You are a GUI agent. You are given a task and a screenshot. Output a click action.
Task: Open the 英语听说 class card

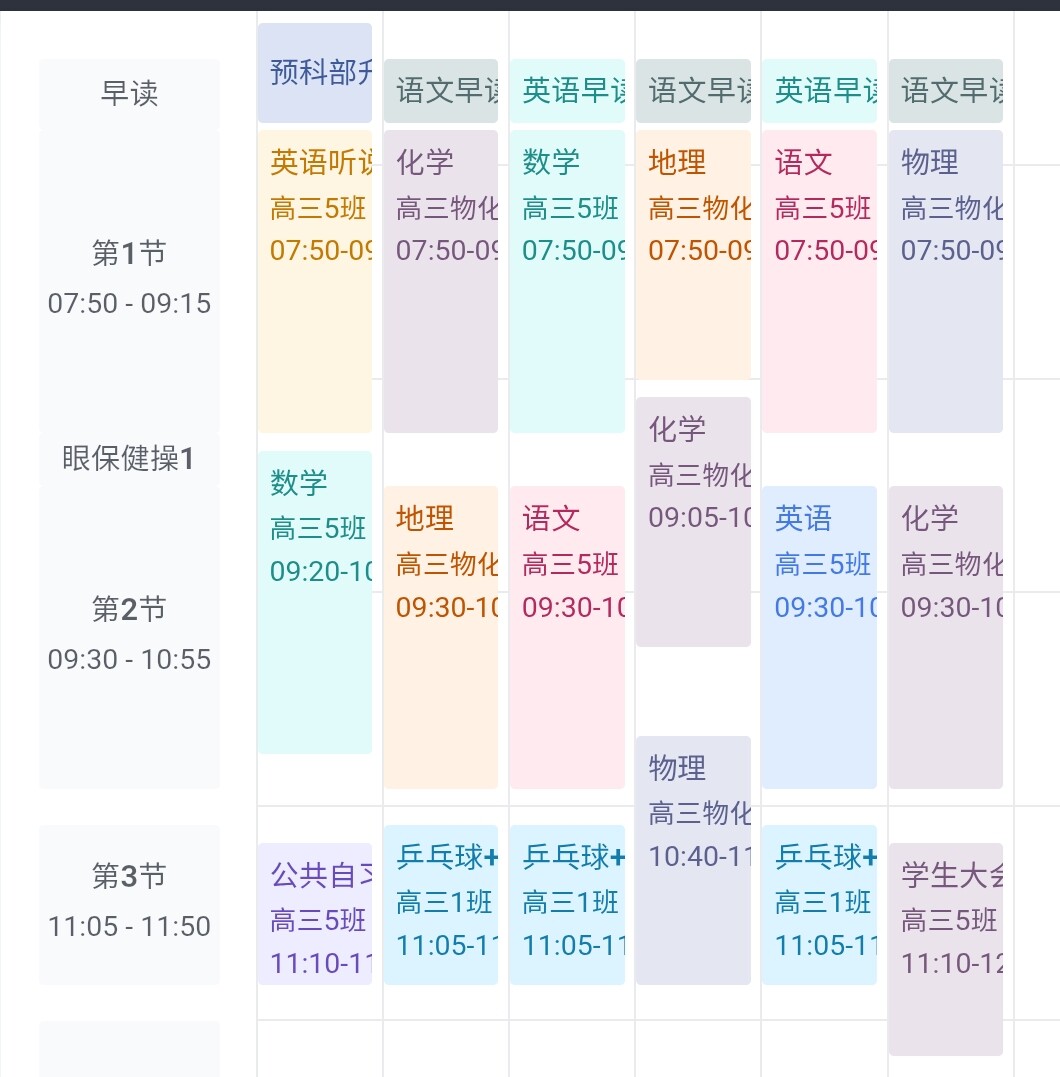point(314,280)
